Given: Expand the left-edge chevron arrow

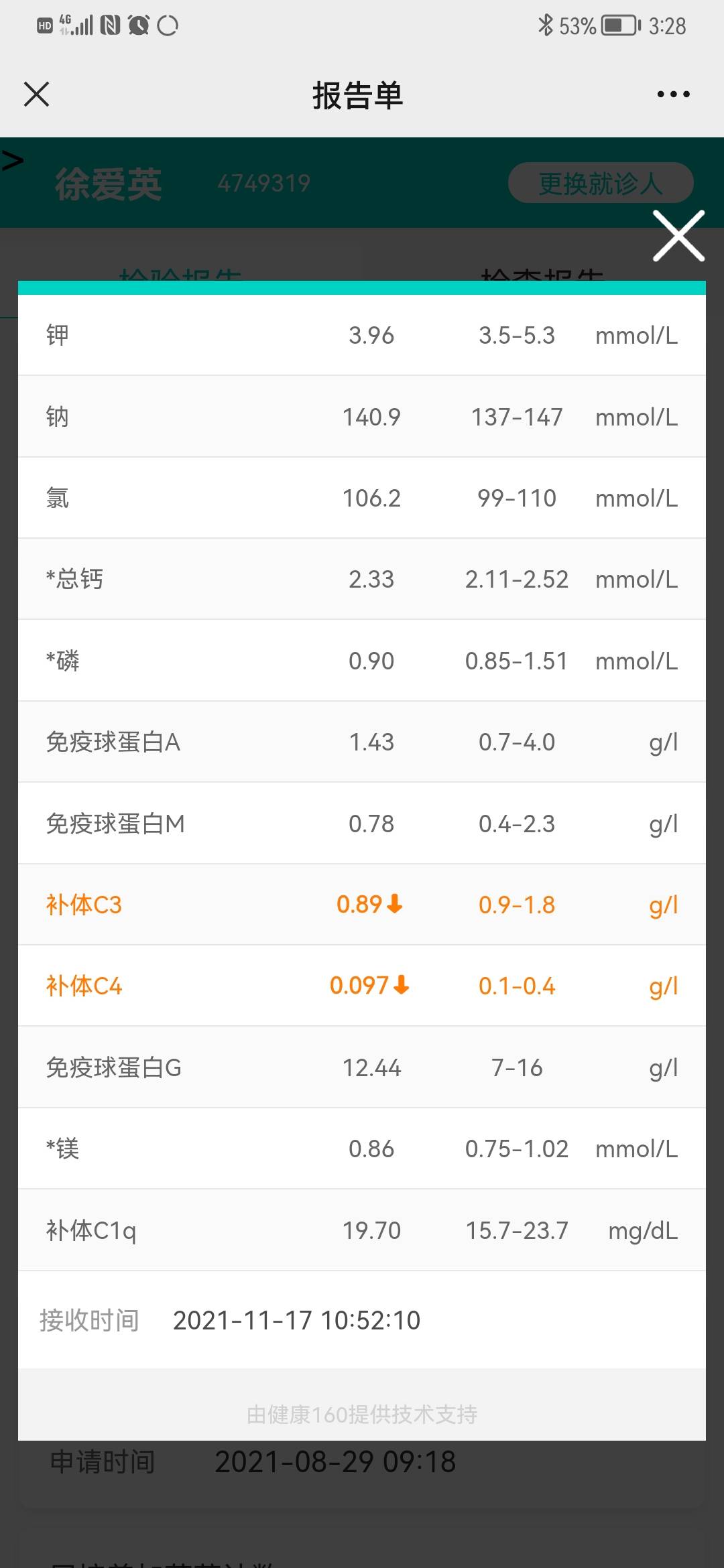Looking at the screenshot, I should tap(12, 159).
